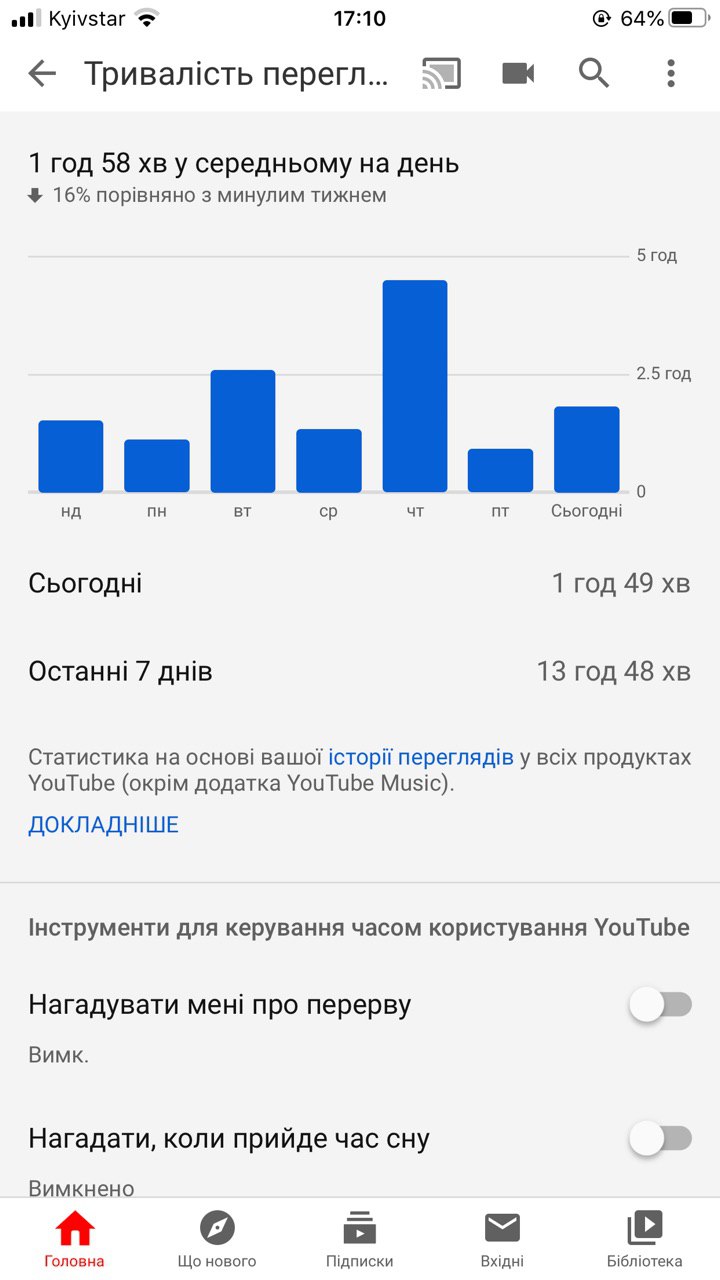The image size is (720, 1280).
Task: Open the three-dot overflow menu
Action: (x=670, y=73)
